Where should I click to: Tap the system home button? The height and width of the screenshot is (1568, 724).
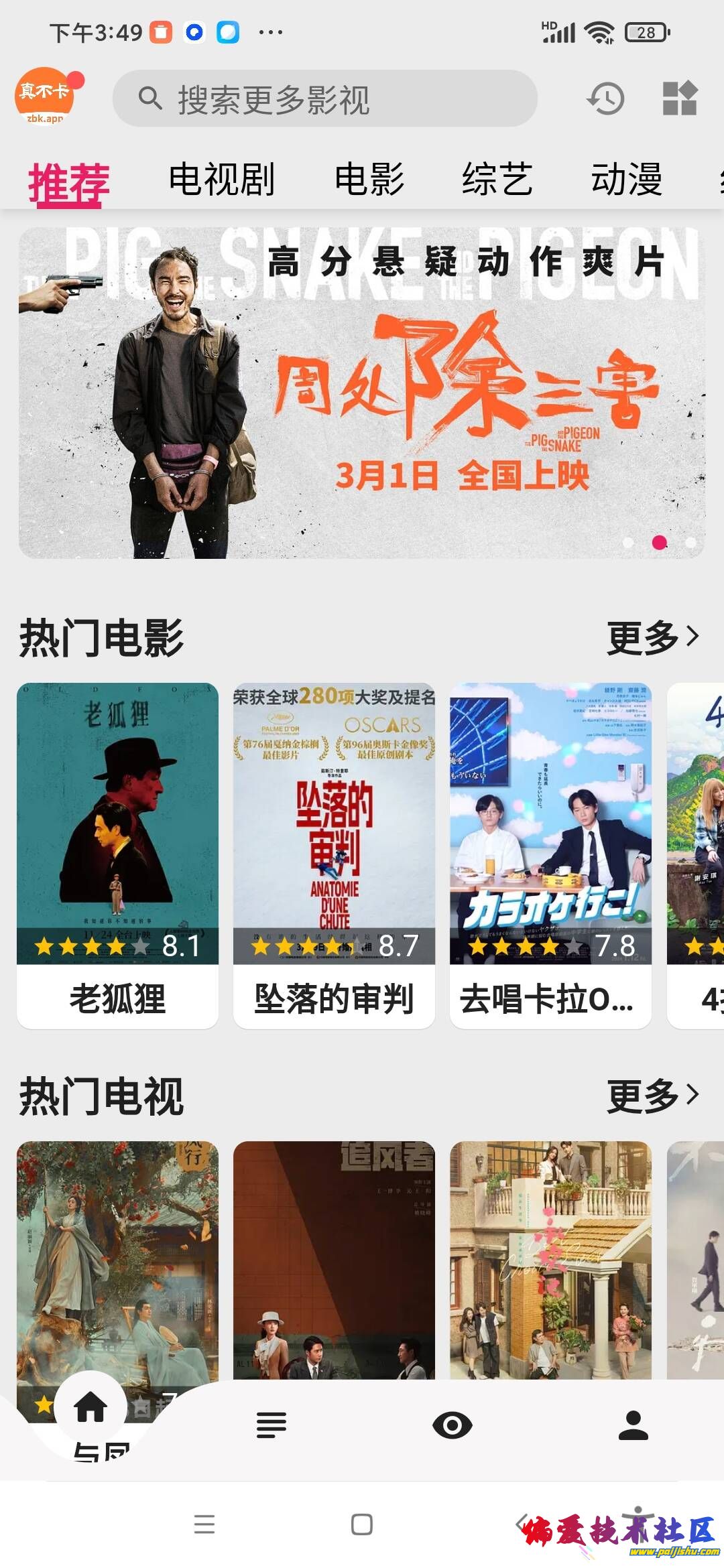click(362, 1524)
